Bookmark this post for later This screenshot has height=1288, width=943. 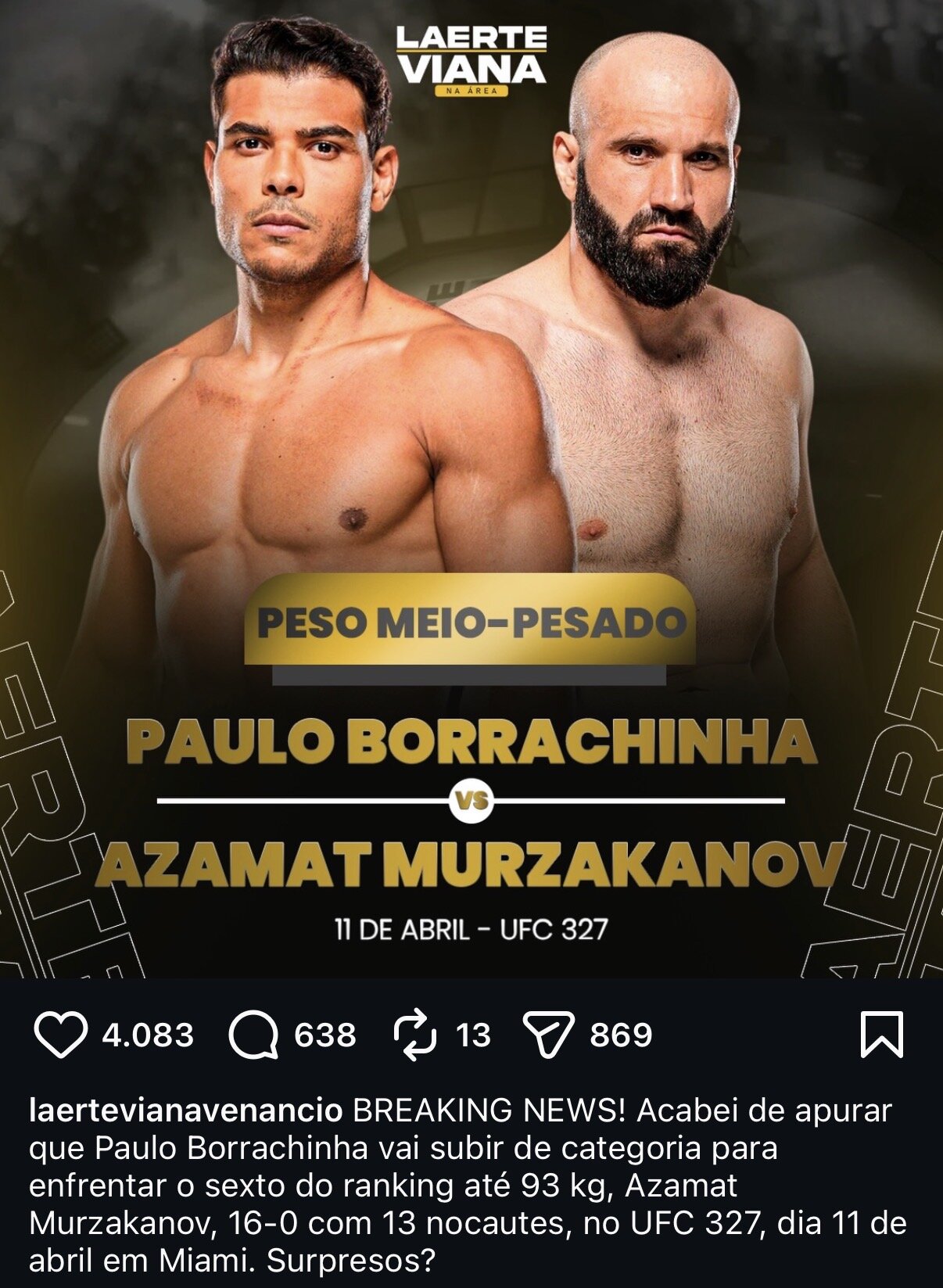881,1035
